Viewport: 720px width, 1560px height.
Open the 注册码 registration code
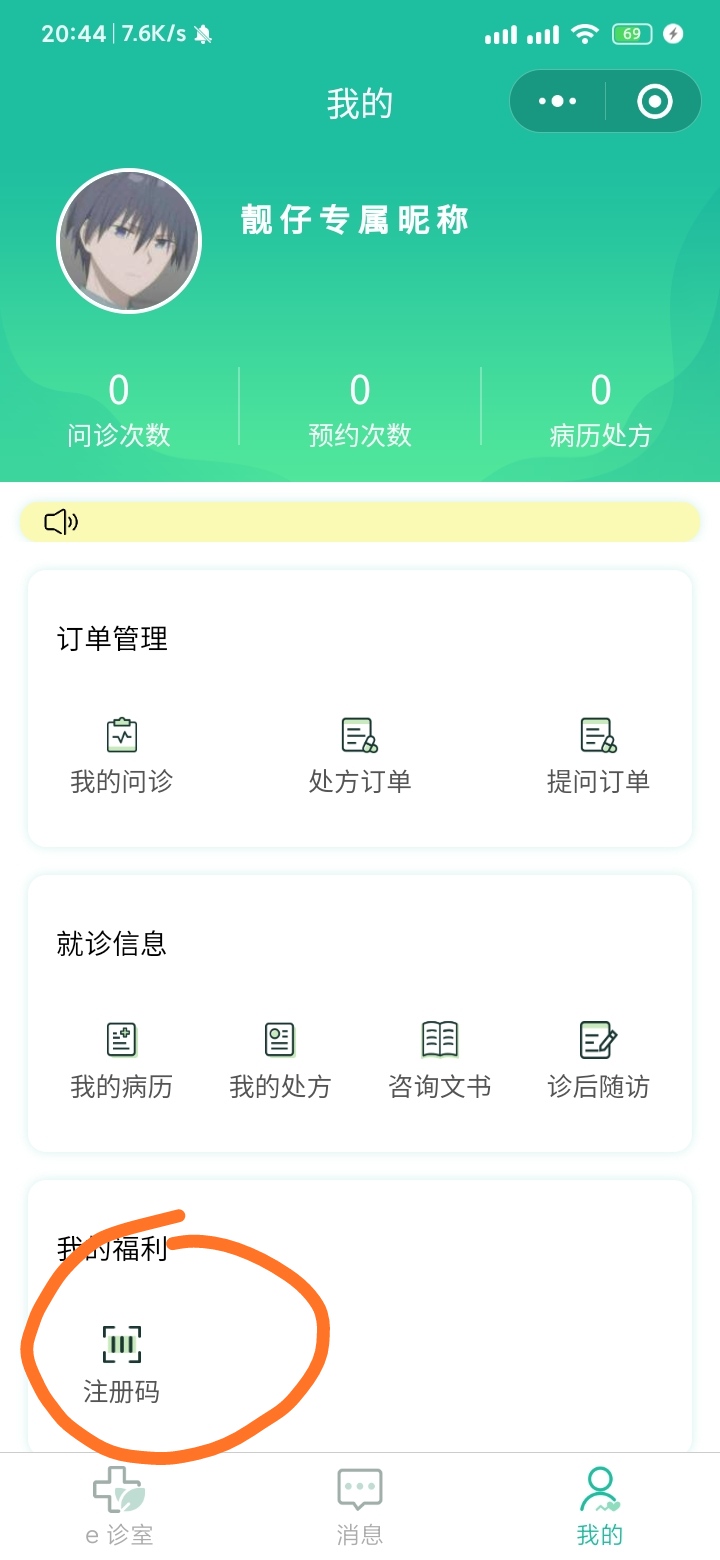click(121, 1364)
